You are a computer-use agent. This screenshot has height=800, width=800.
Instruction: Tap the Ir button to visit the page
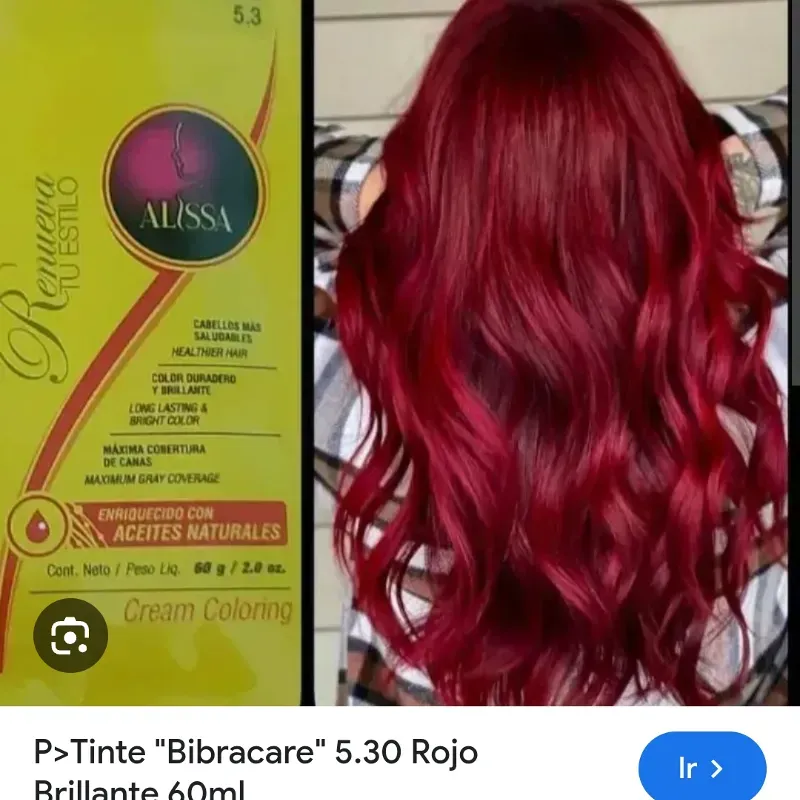click(x=701, y=768)
